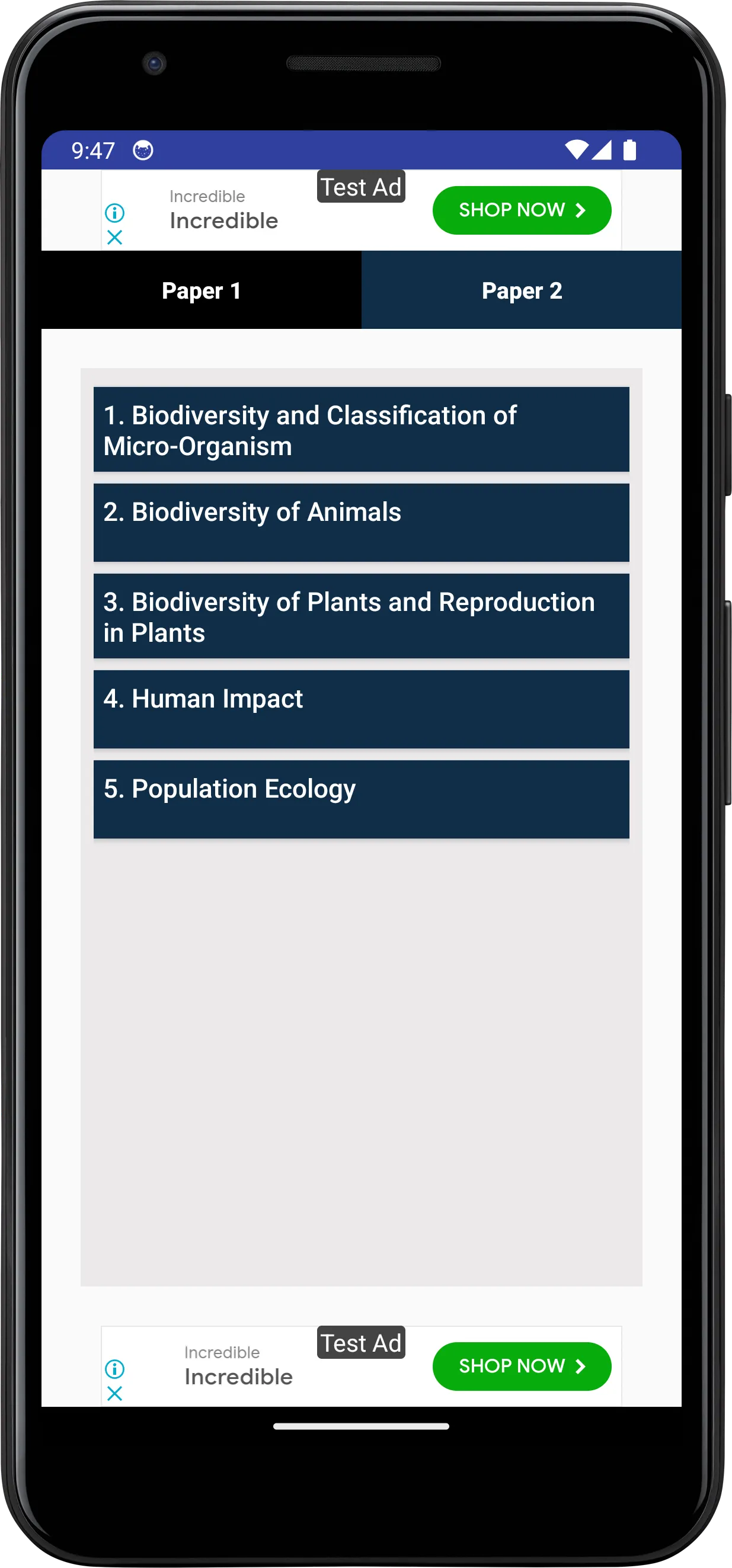Switch to the Paper 1 tab
Screen dimensions: 732x1568
(201, 290)
